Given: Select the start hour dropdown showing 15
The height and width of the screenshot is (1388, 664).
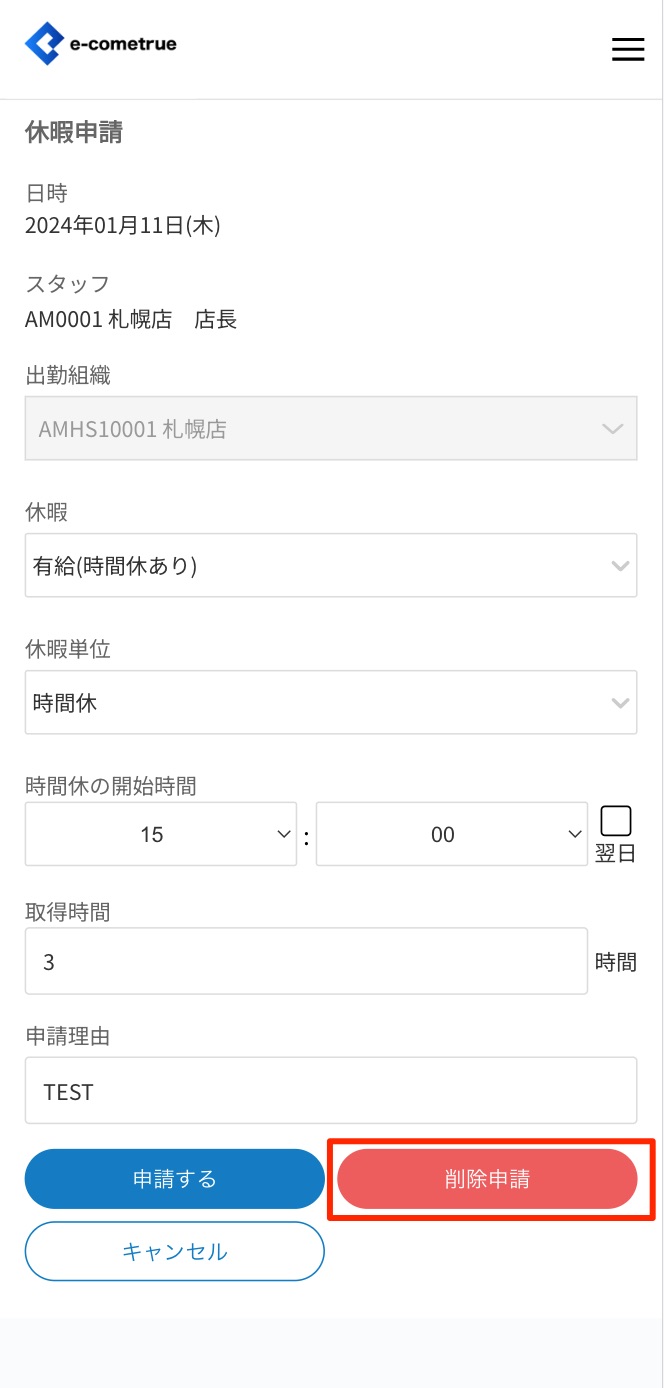Looking at the screenshot, I should 161,834.
